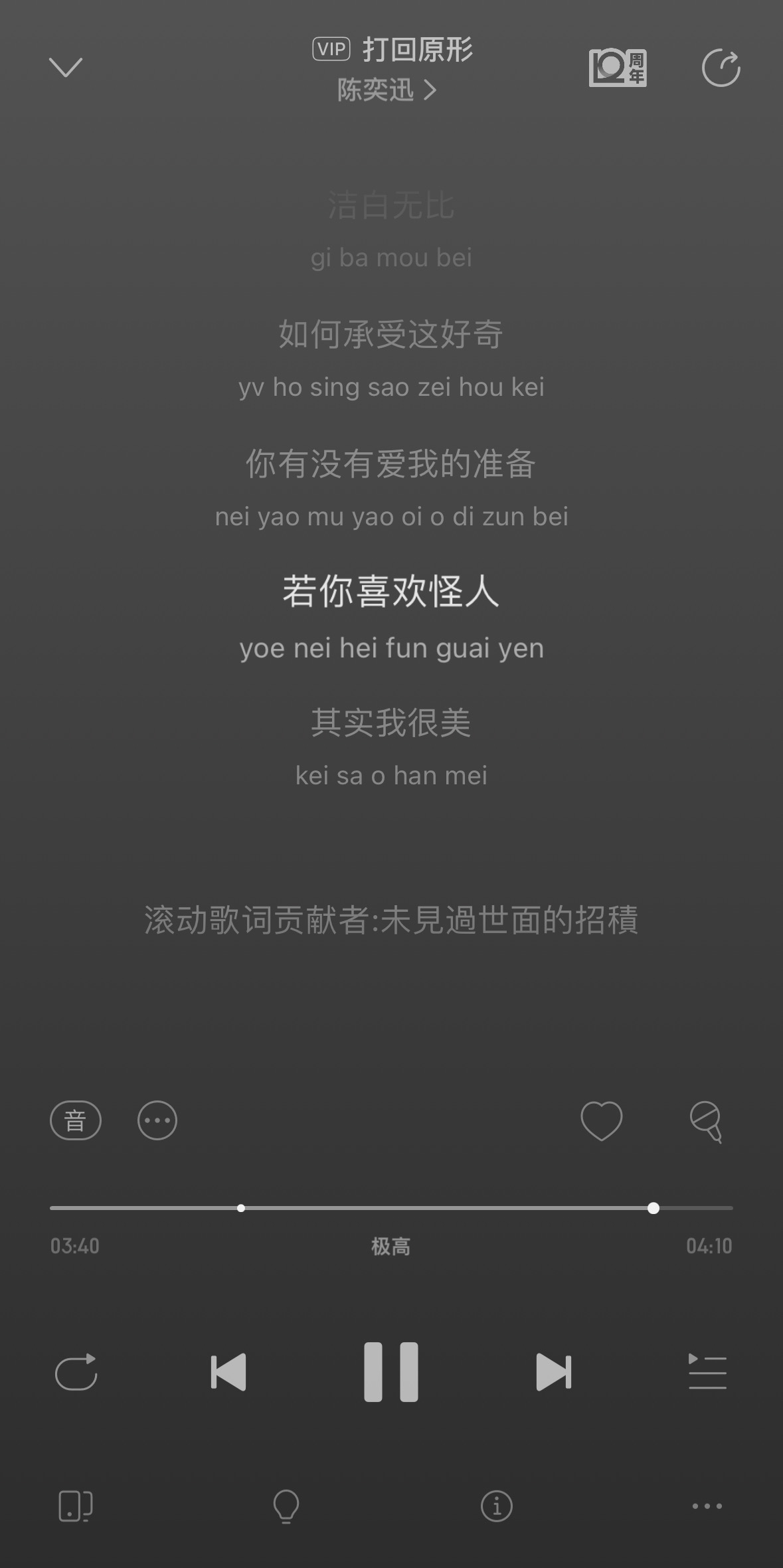Toggle the repeat mode
The image size is (783, 1568).
[76, 1371]
